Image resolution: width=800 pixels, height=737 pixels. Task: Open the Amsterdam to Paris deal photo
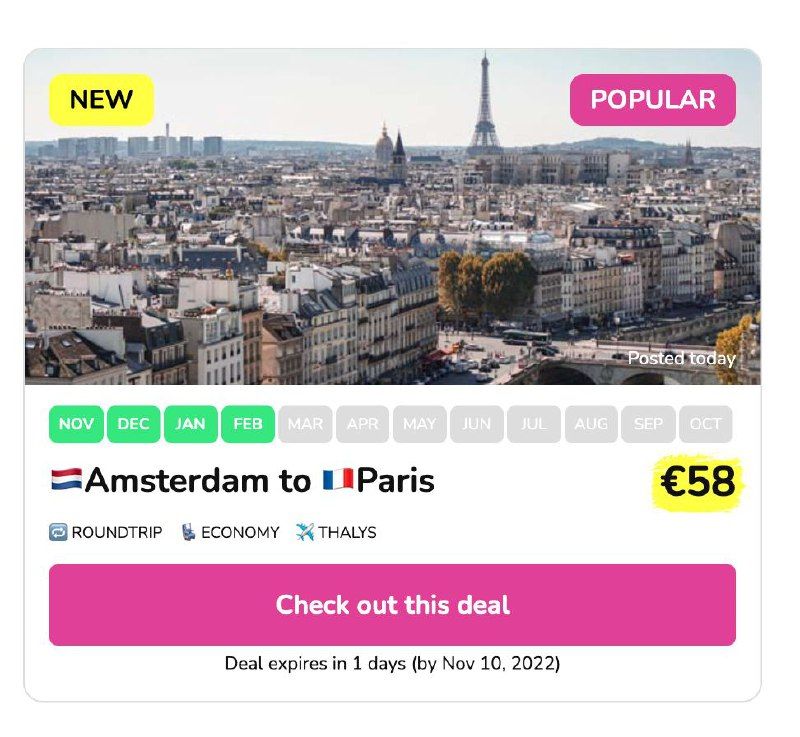(x=392, y=240)
